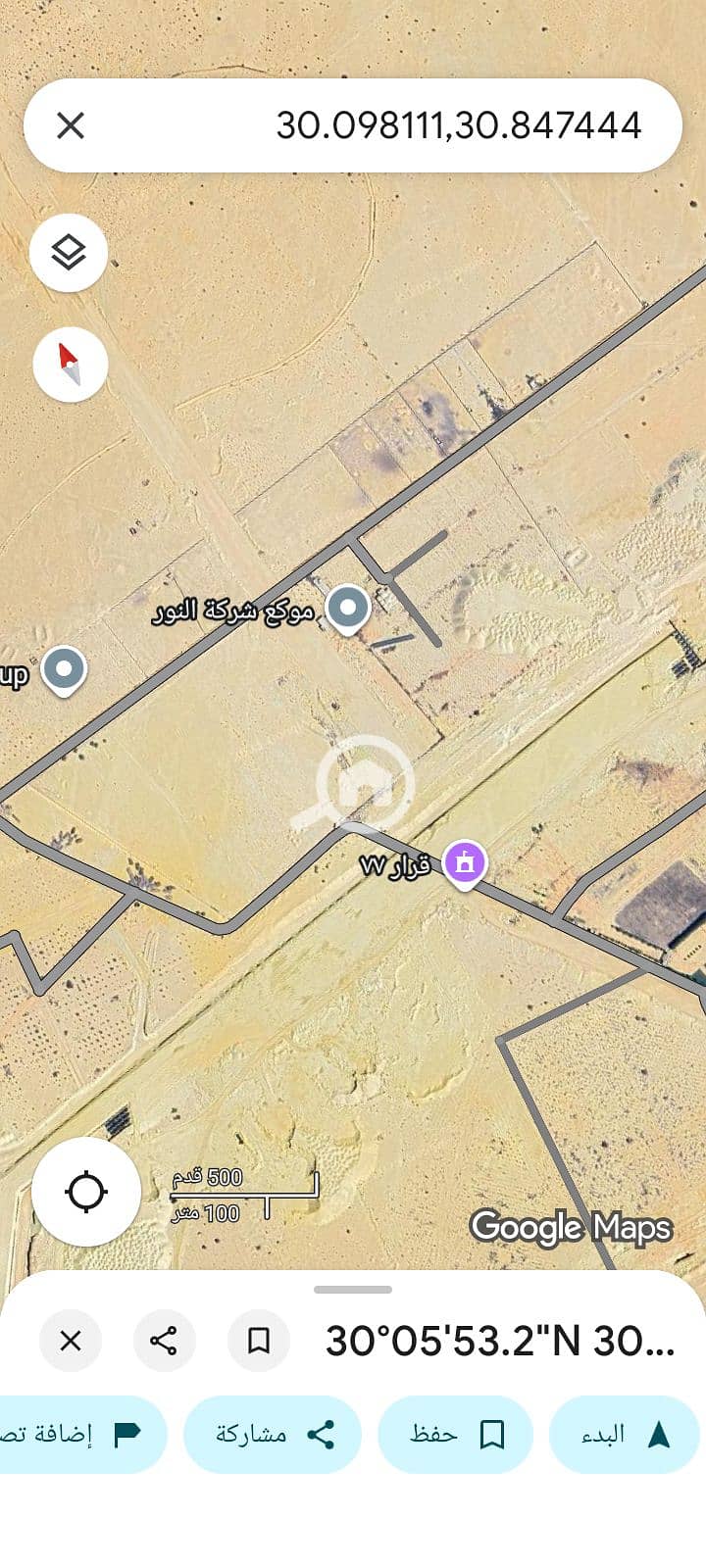Tap the حفظ save chip
The height and width of the screenshot is (1568, 706).
click(455, 1435)
